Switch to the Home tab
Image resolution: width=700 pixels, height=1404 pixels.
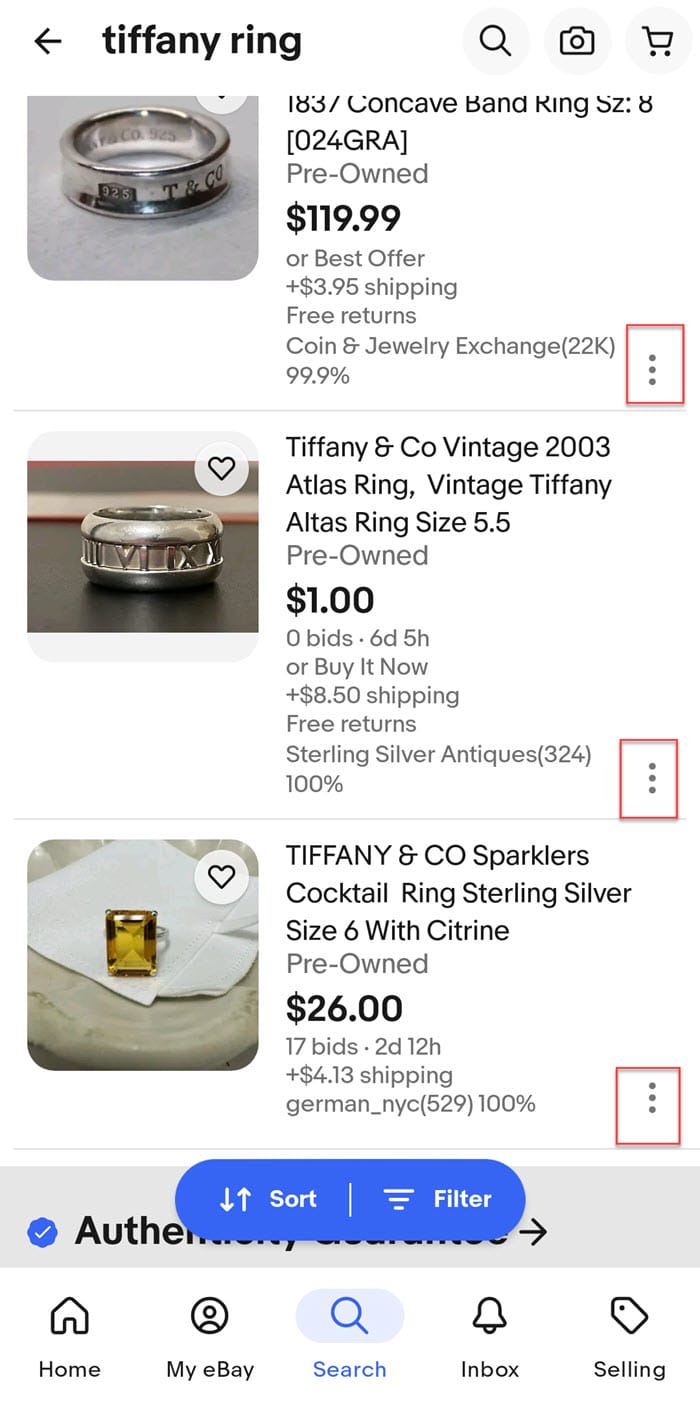tap(69, 1336)
